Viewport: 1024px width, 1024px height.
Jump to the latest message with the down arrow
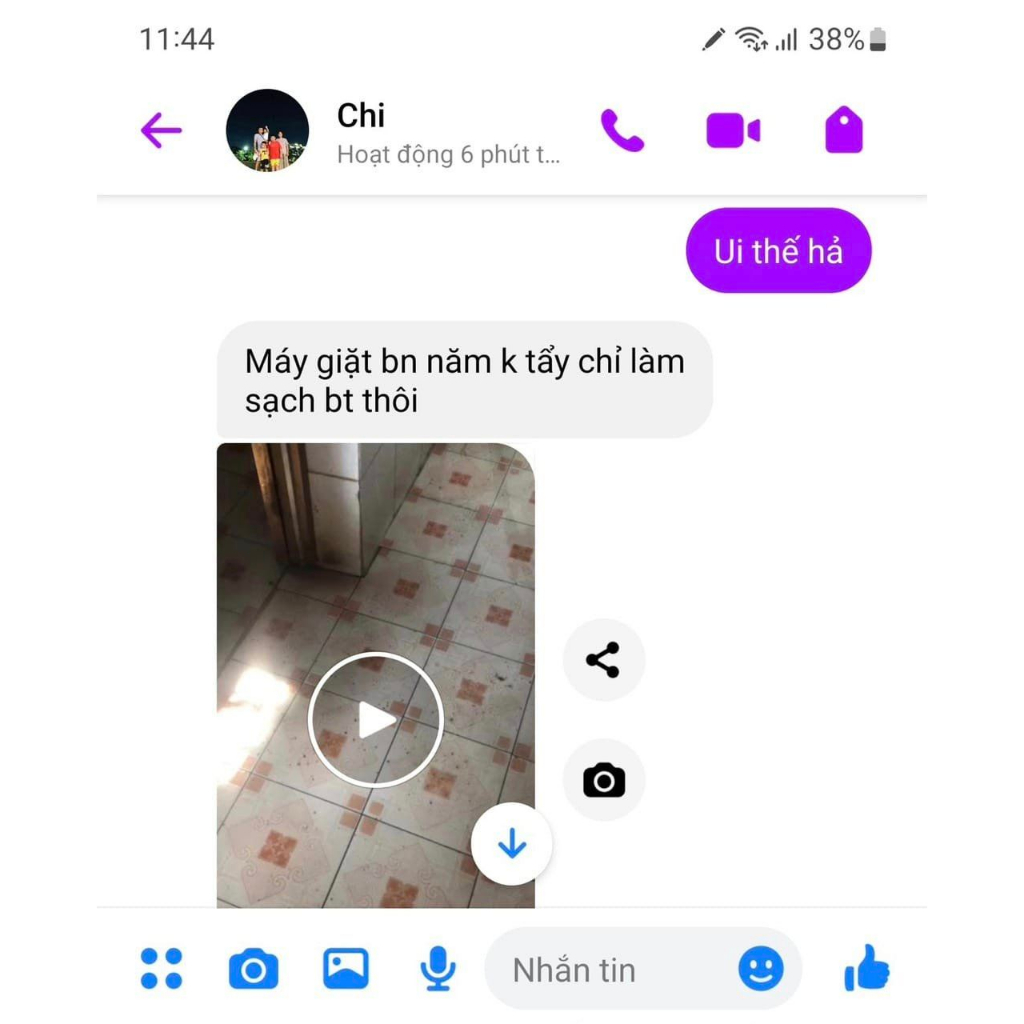512,844
